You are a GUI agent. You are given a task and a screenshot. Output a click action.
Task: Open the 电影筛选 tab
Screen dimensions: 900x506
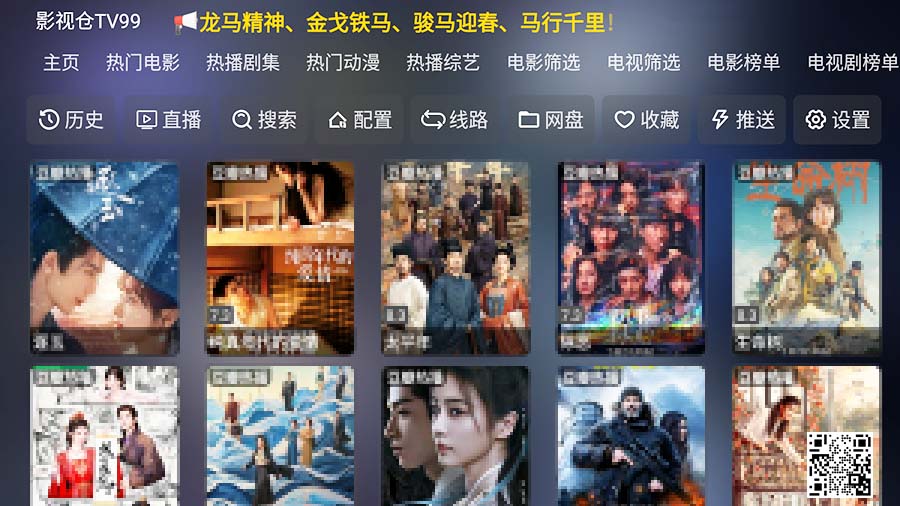pyautogui.click(x=543, y=62)
